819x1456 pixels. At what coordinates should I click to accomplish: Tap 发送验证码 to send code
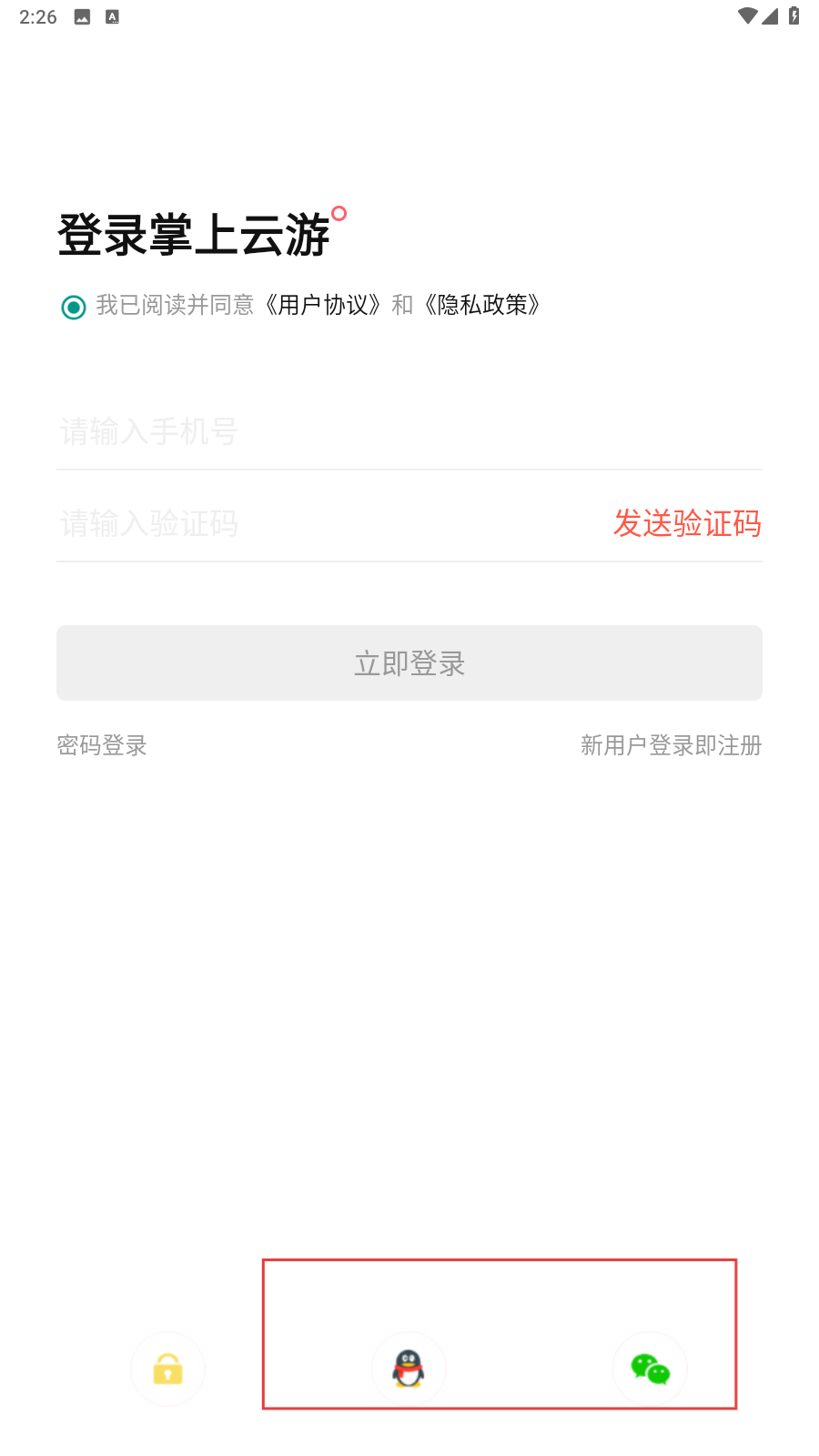(687, 523)
